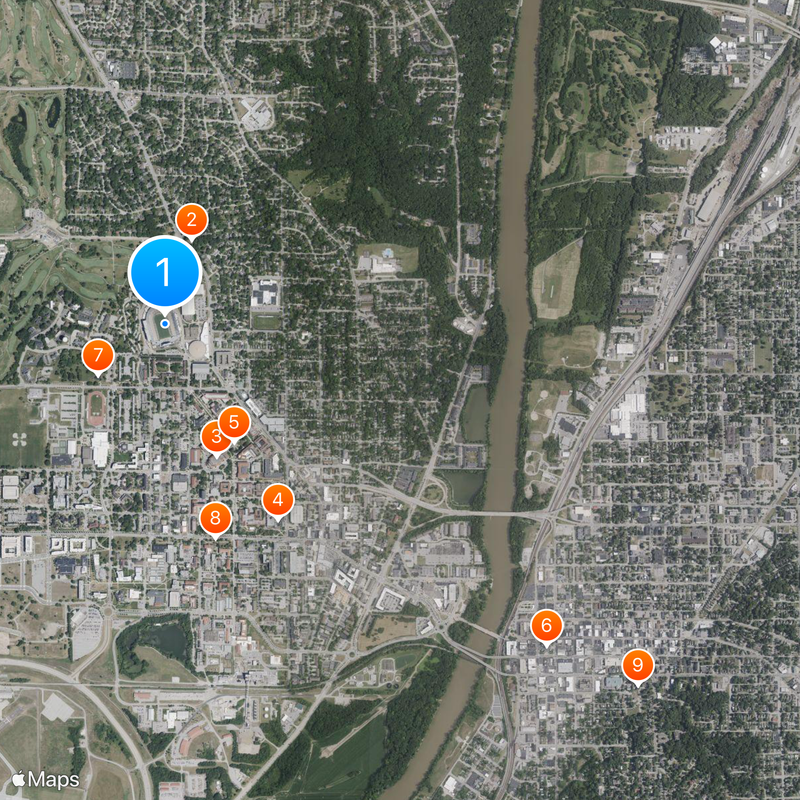Screen dimensions: 800x800
Task: Open map pin number 3
Action: (213, 436)
